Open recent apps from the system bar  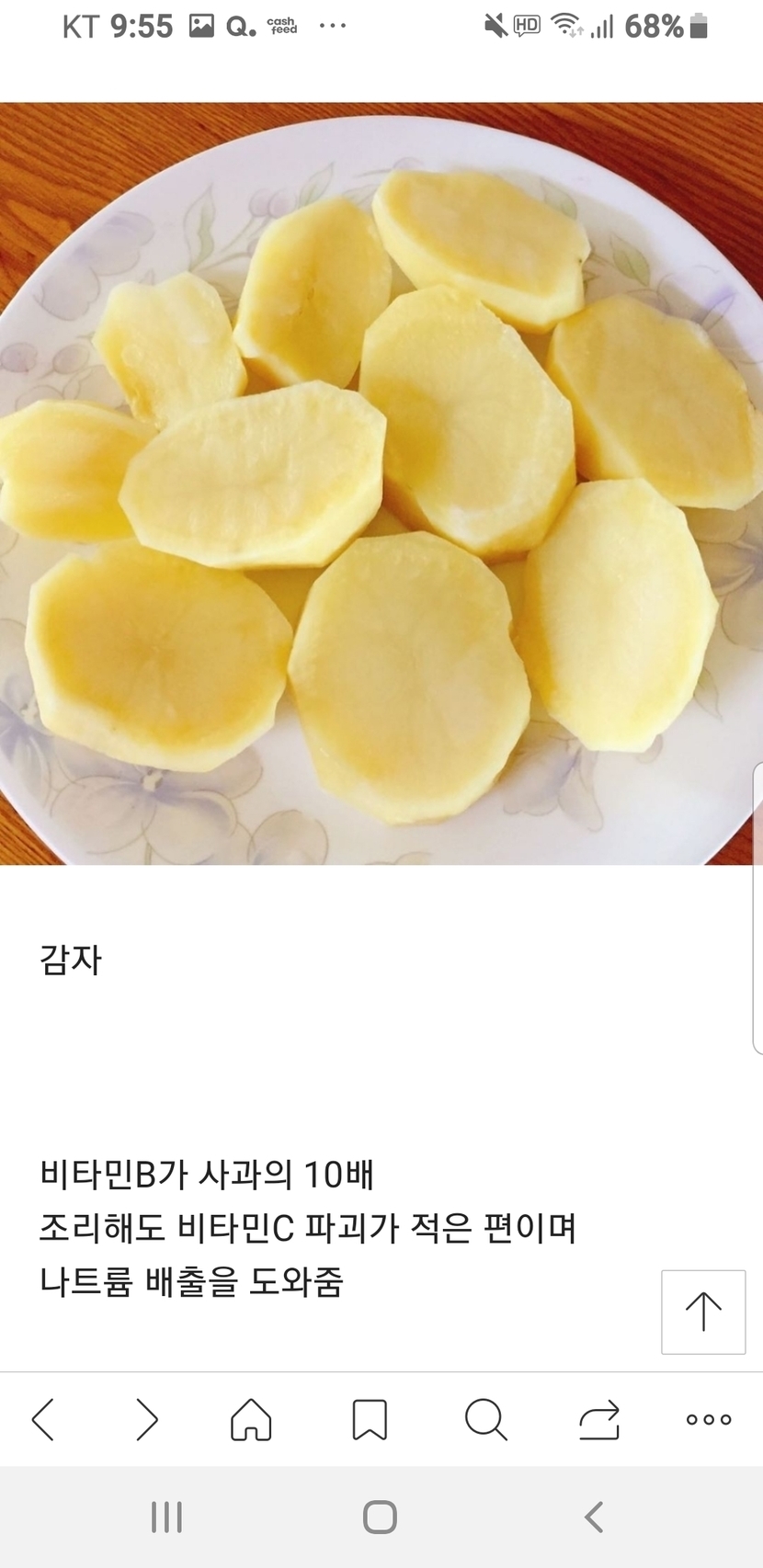pos(166,1517)
